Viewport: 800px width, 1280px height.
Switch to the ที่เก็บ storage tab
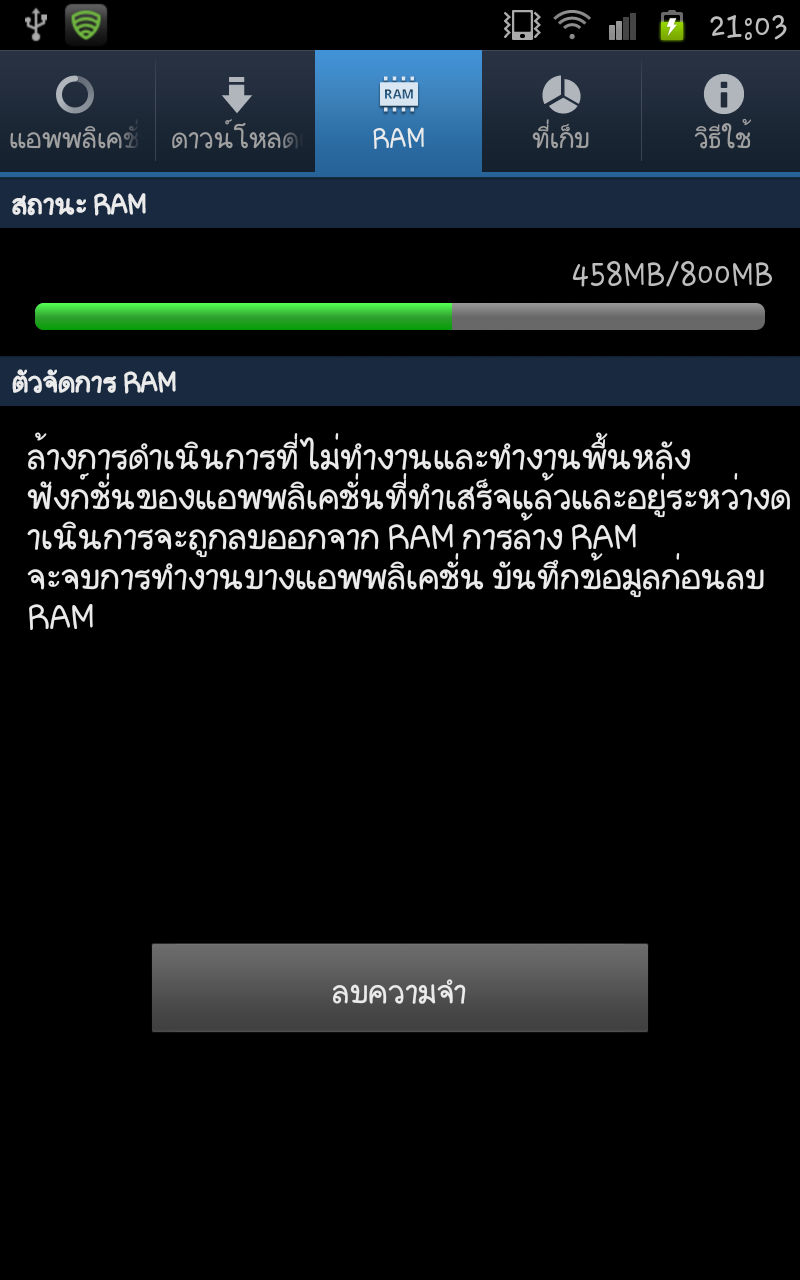click(x=561, y=112)
